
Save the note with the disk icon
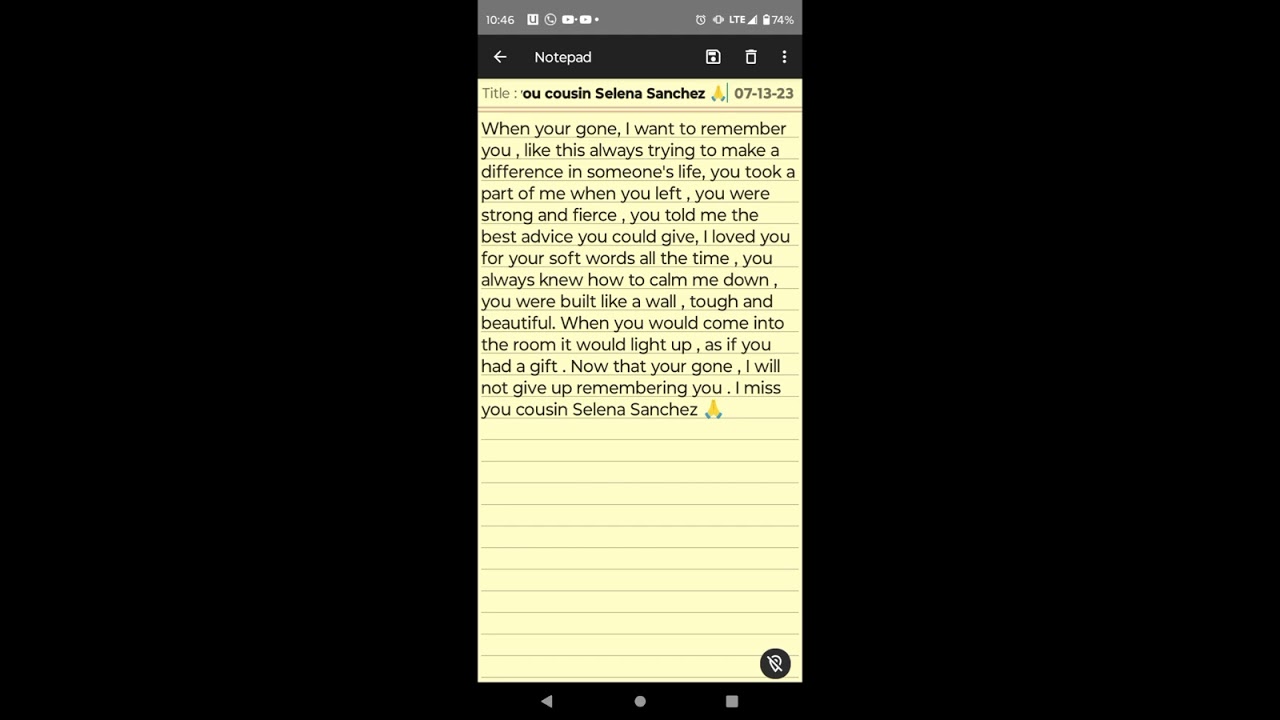click(713, 57)
